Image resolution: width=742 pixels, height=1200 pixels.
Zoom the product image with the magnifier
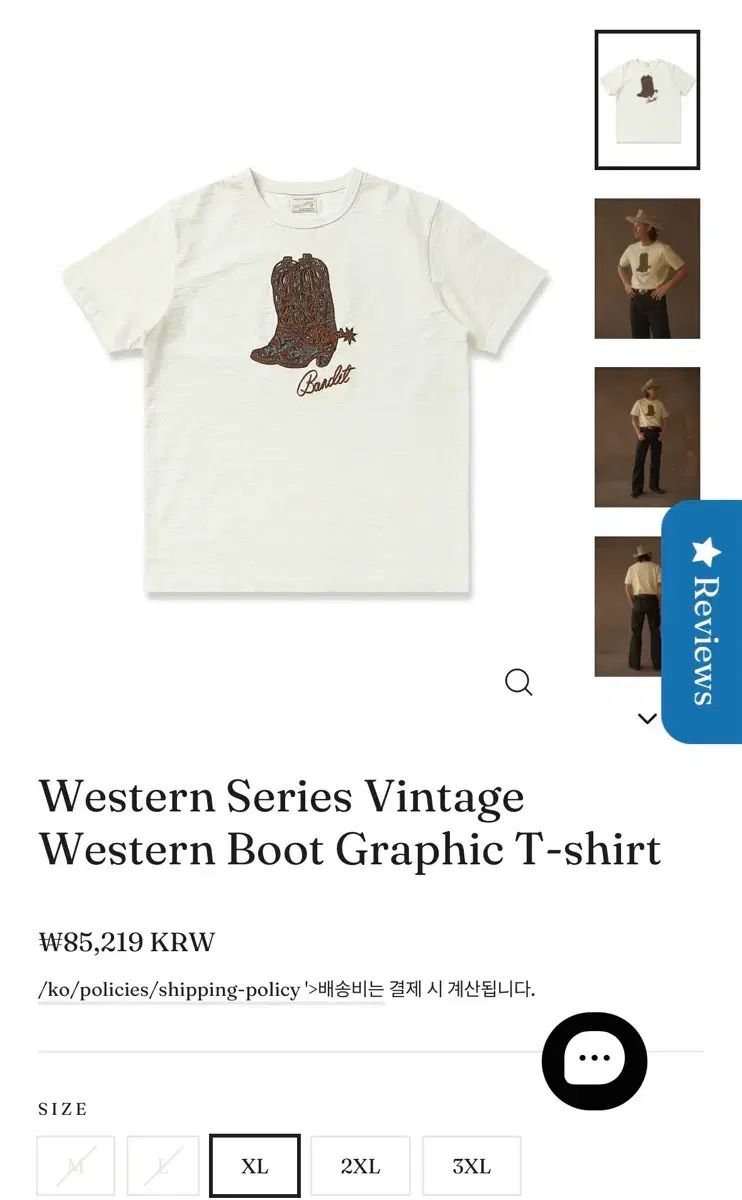coord(518,683)
